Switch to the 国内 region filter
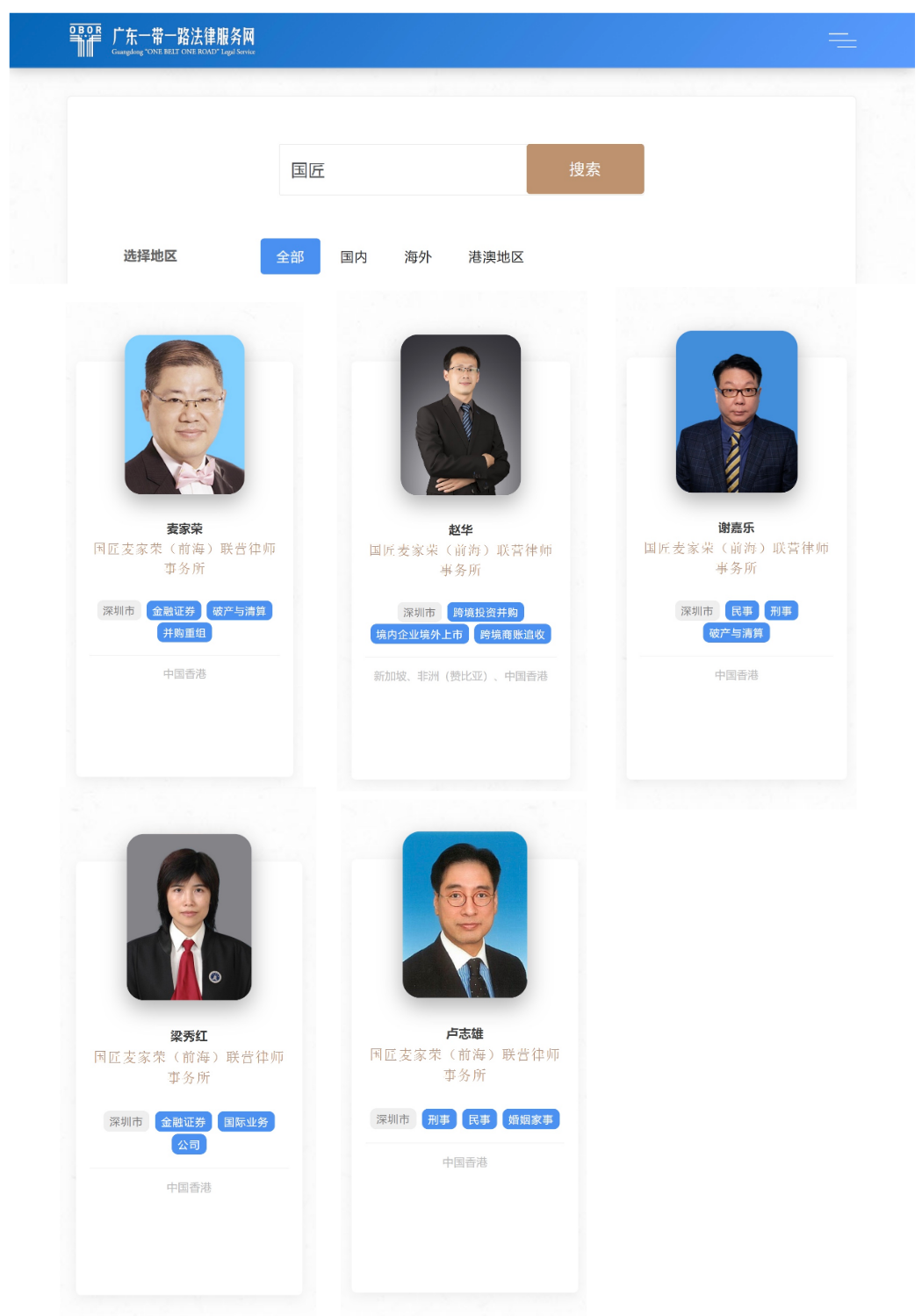The width and height of the screenshot is (922, 1316). [354, 256]
